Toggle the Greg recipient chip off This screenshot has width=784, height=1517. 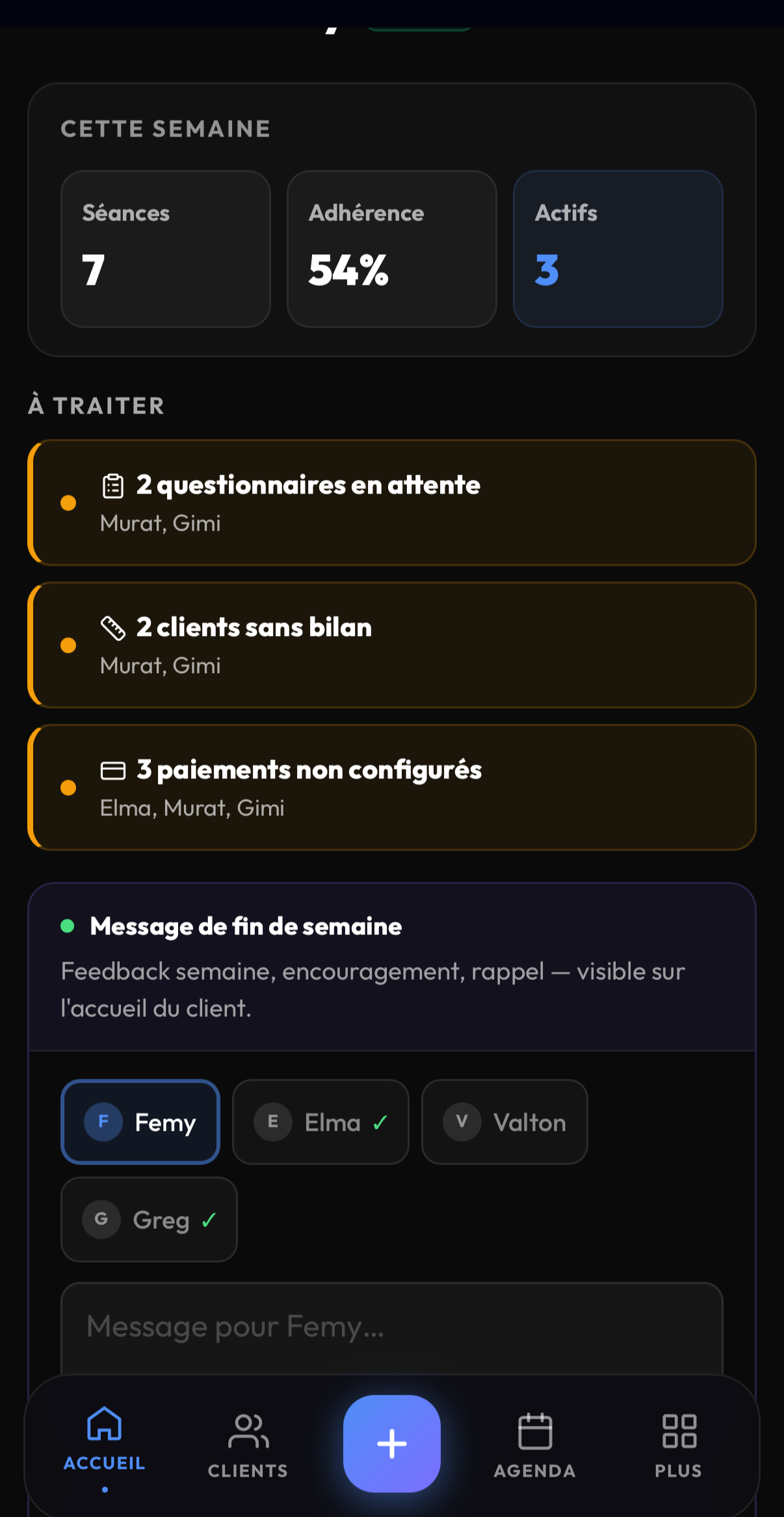click(149, 1219)
